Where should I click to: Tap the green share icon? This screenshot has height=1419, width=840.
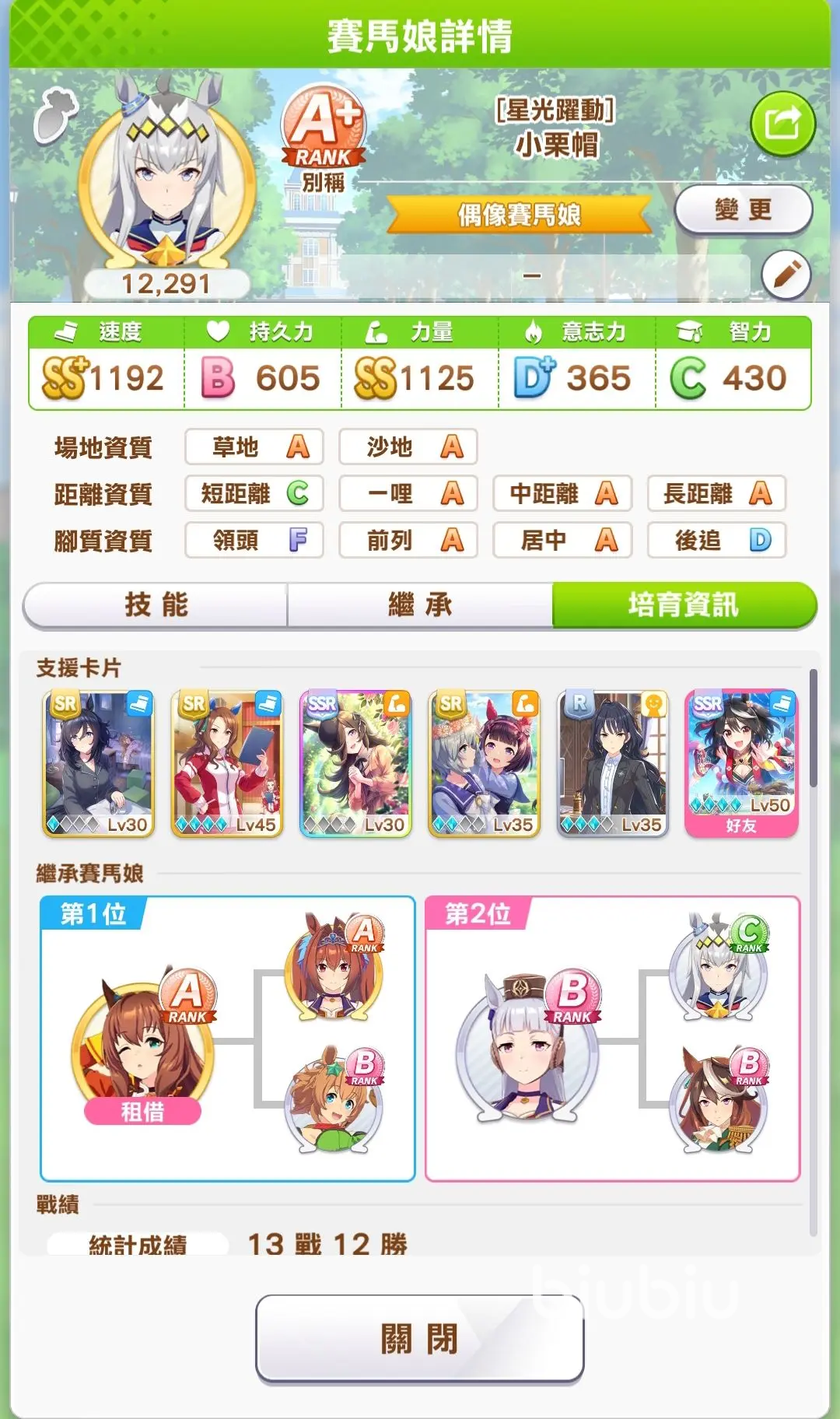(782, 124)
